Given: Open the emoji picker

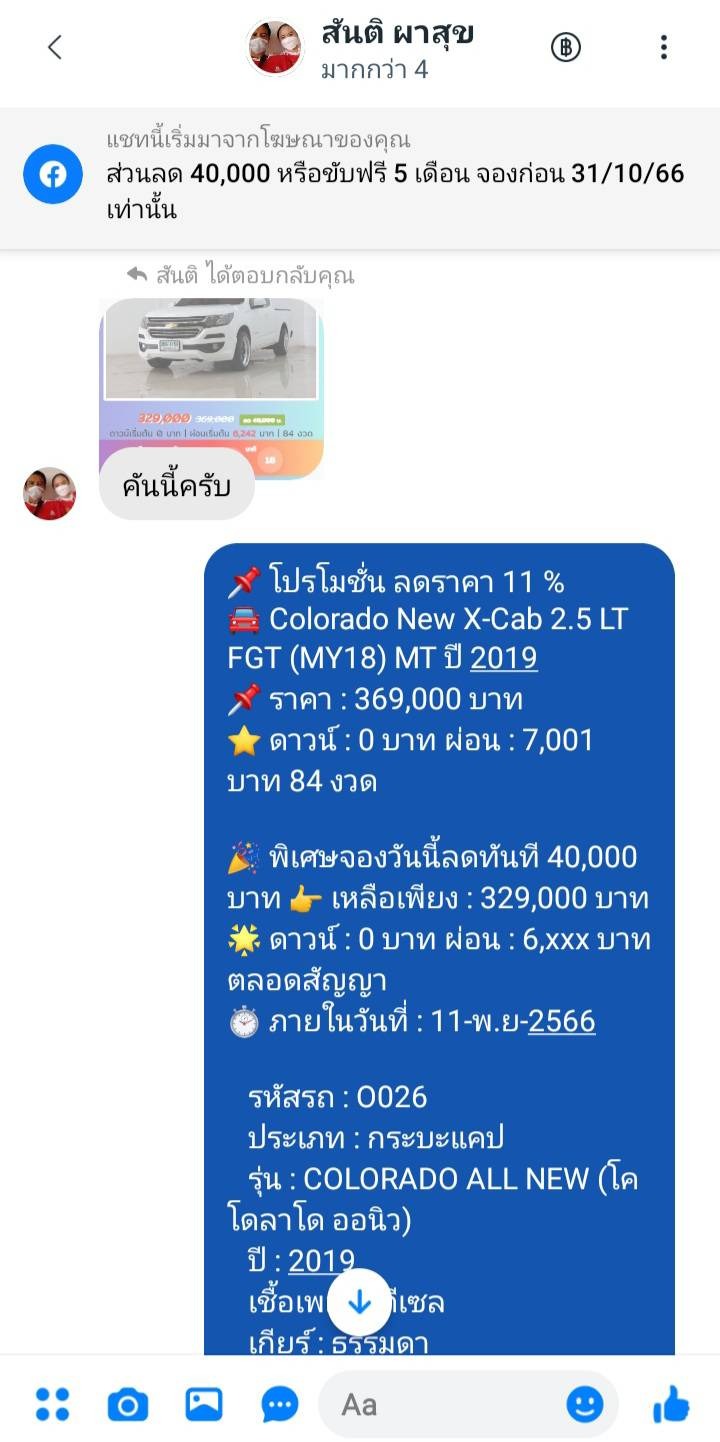Looking at the screenshot, I should (x=585, y=1405).
